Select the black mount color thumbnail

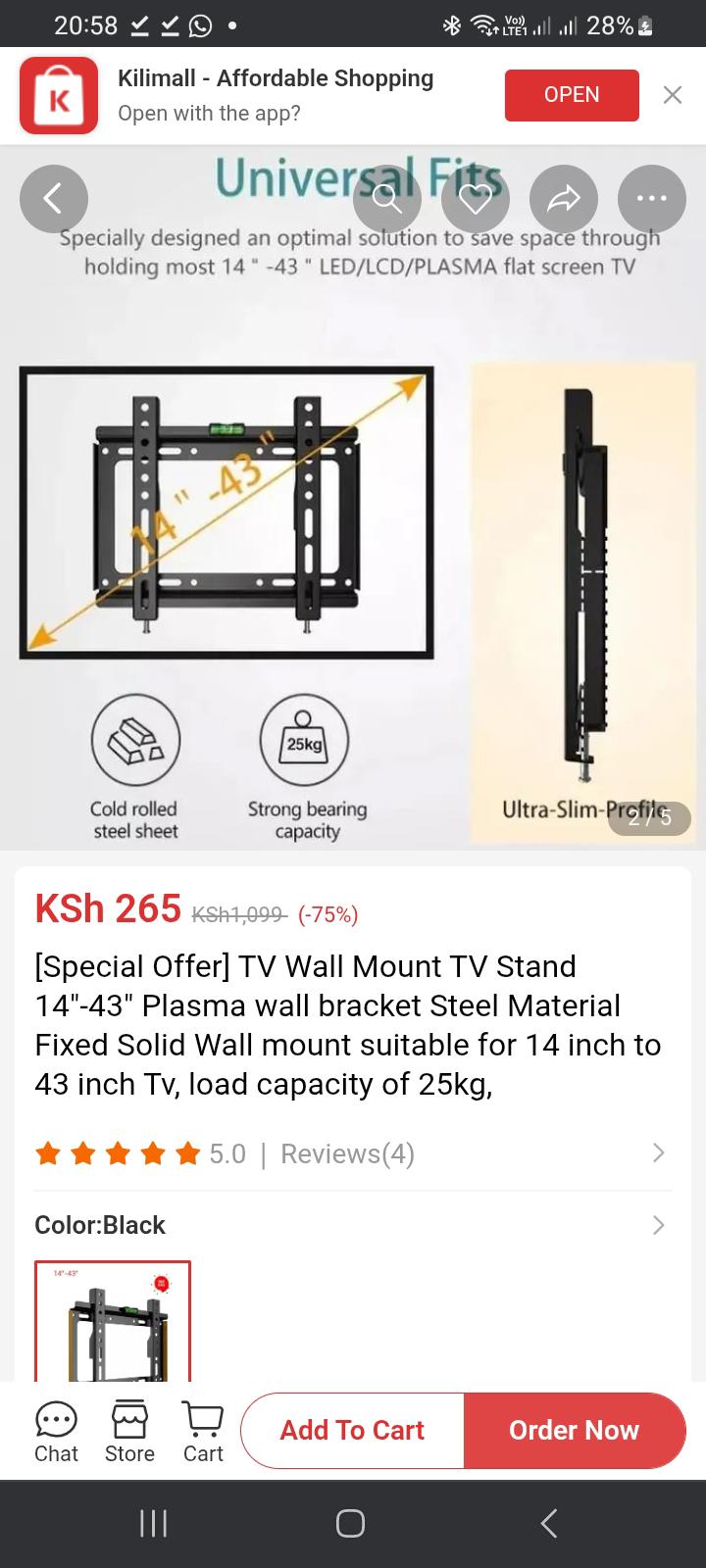[x=112, y=1322]
